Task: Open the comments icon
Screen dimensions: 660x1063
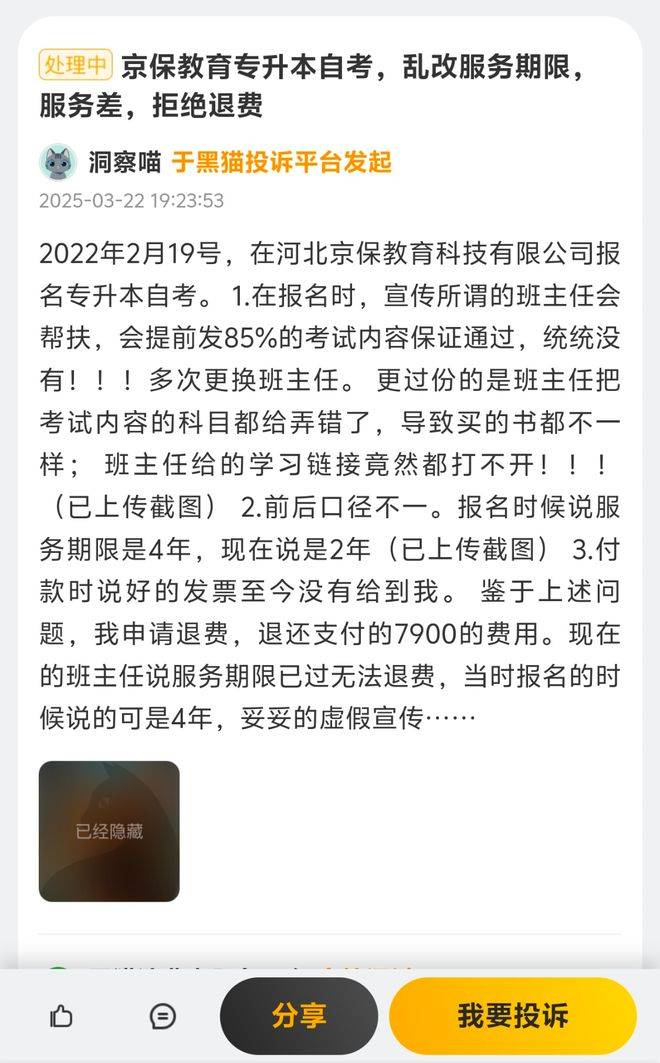Action: (162, 1016)
